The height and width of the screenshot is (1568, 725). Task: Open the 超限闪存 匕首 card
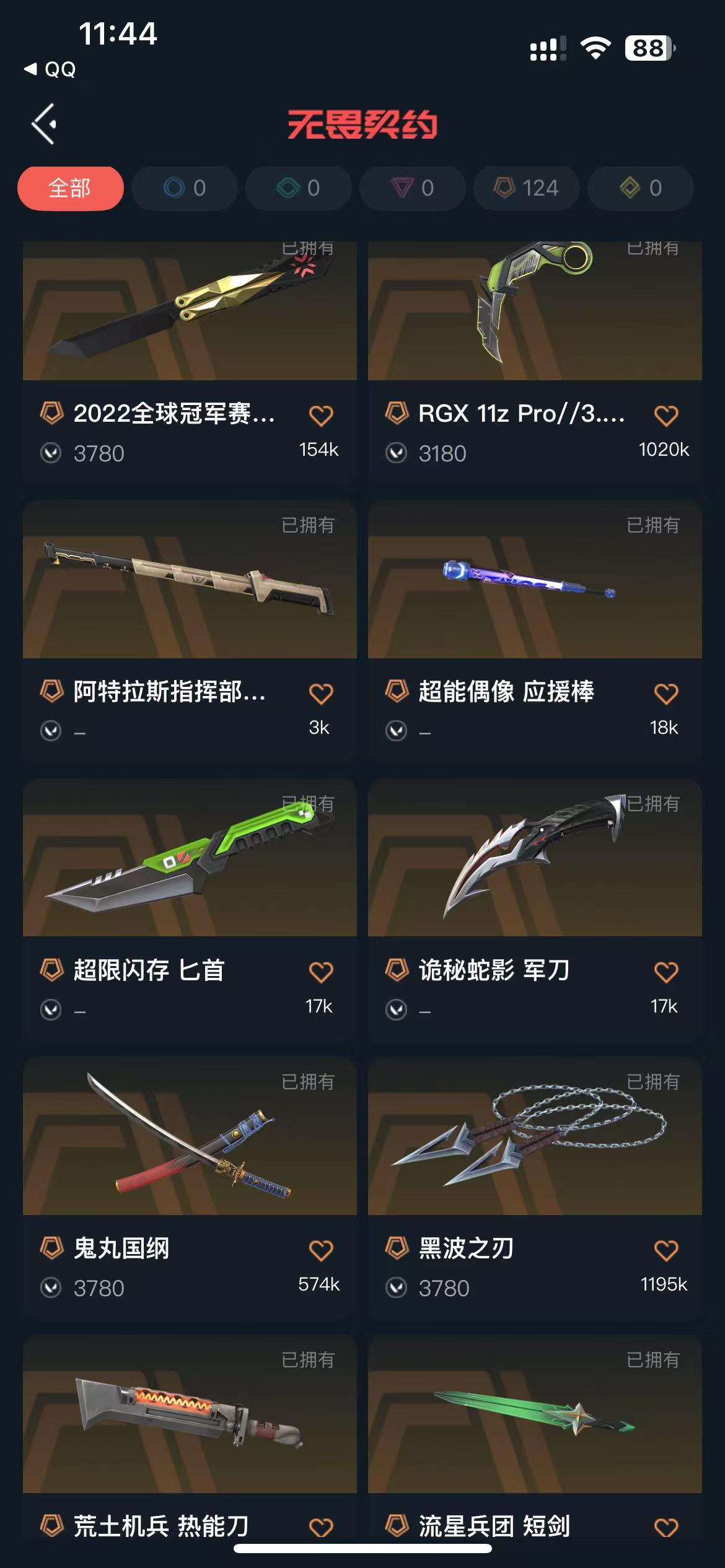(190, 867)
